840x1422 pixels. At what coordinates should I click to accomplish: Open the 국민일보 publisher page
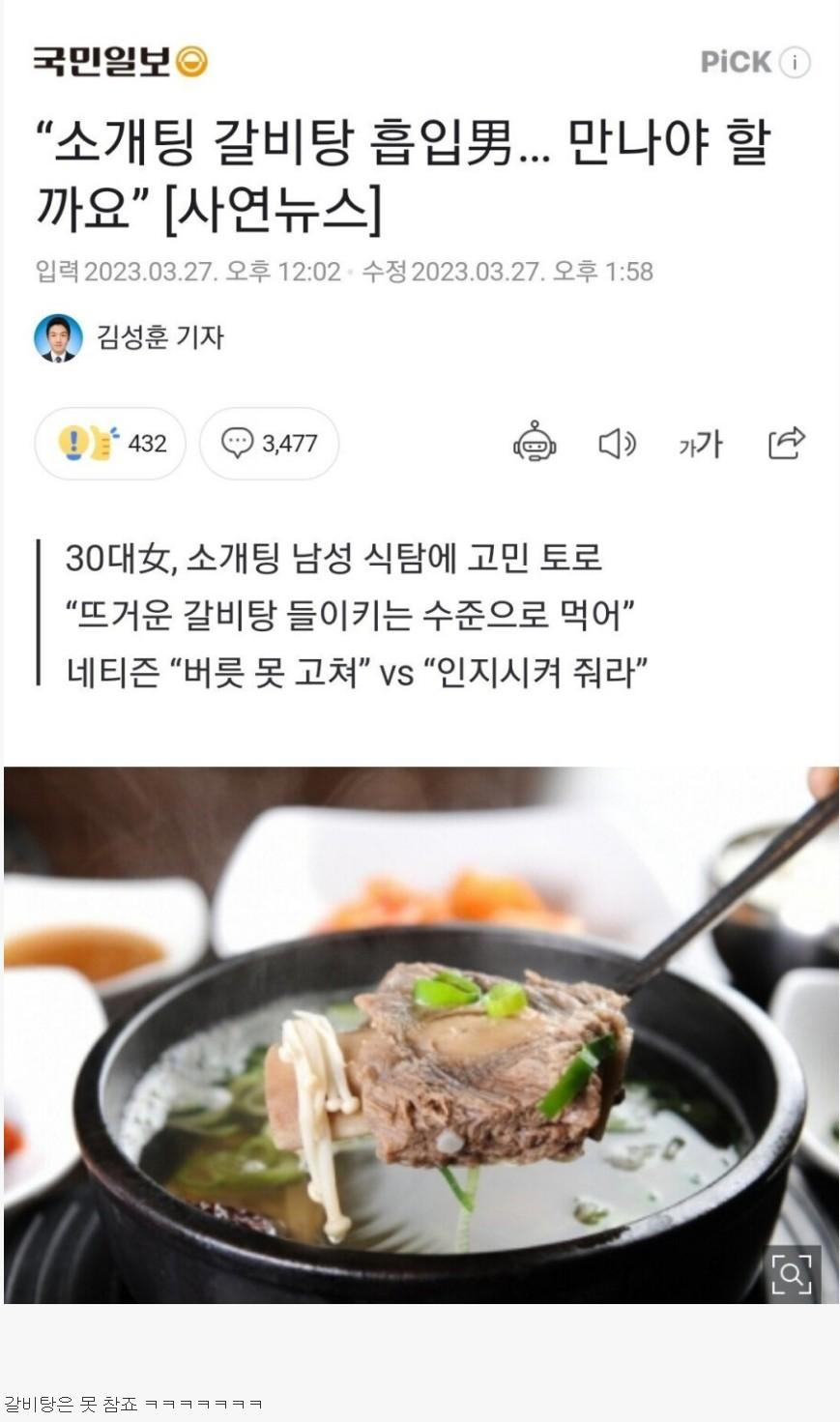120,62
